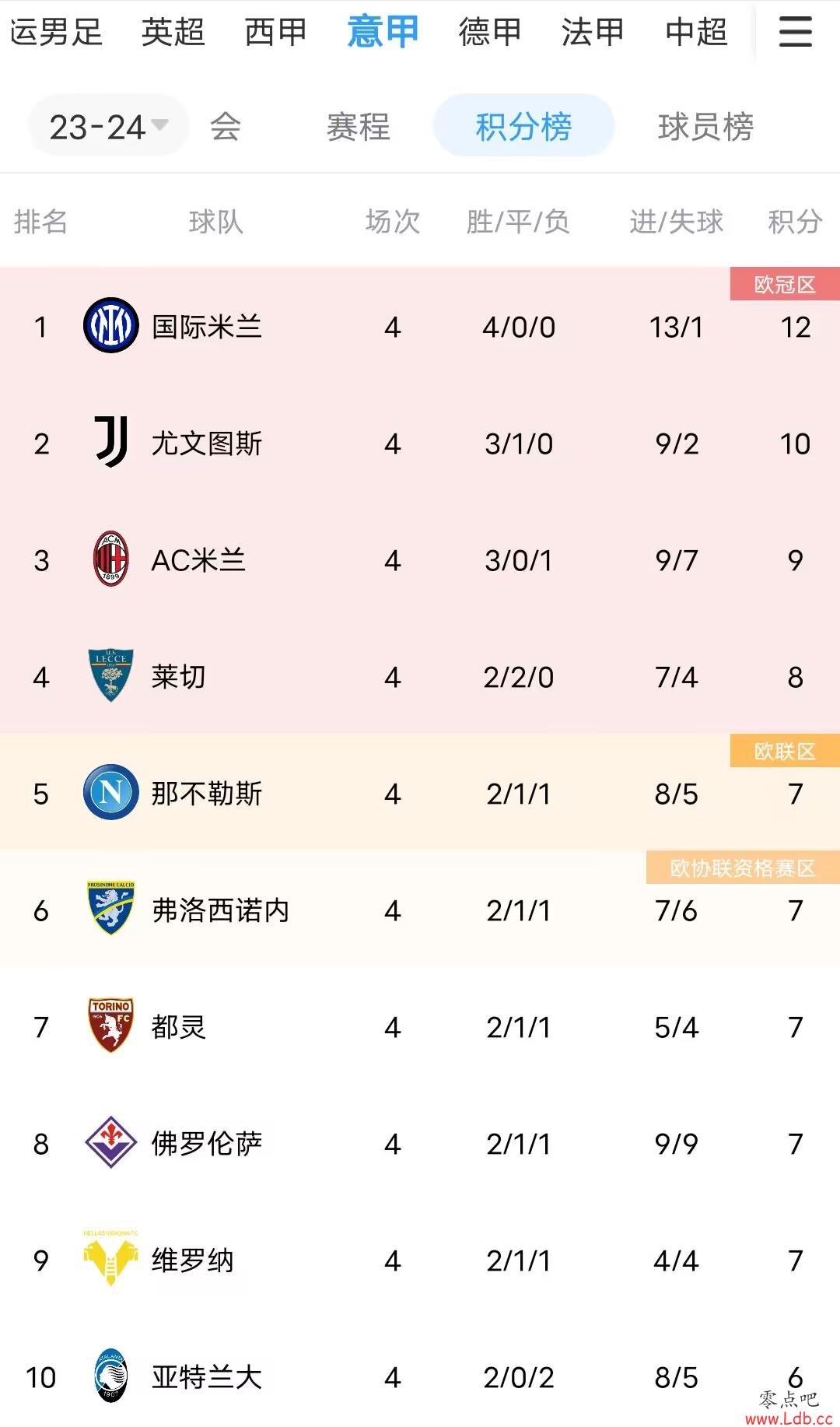840x1427 pixels.
Task: Open the 球员榜 player ranking tab
Action: 705,126
